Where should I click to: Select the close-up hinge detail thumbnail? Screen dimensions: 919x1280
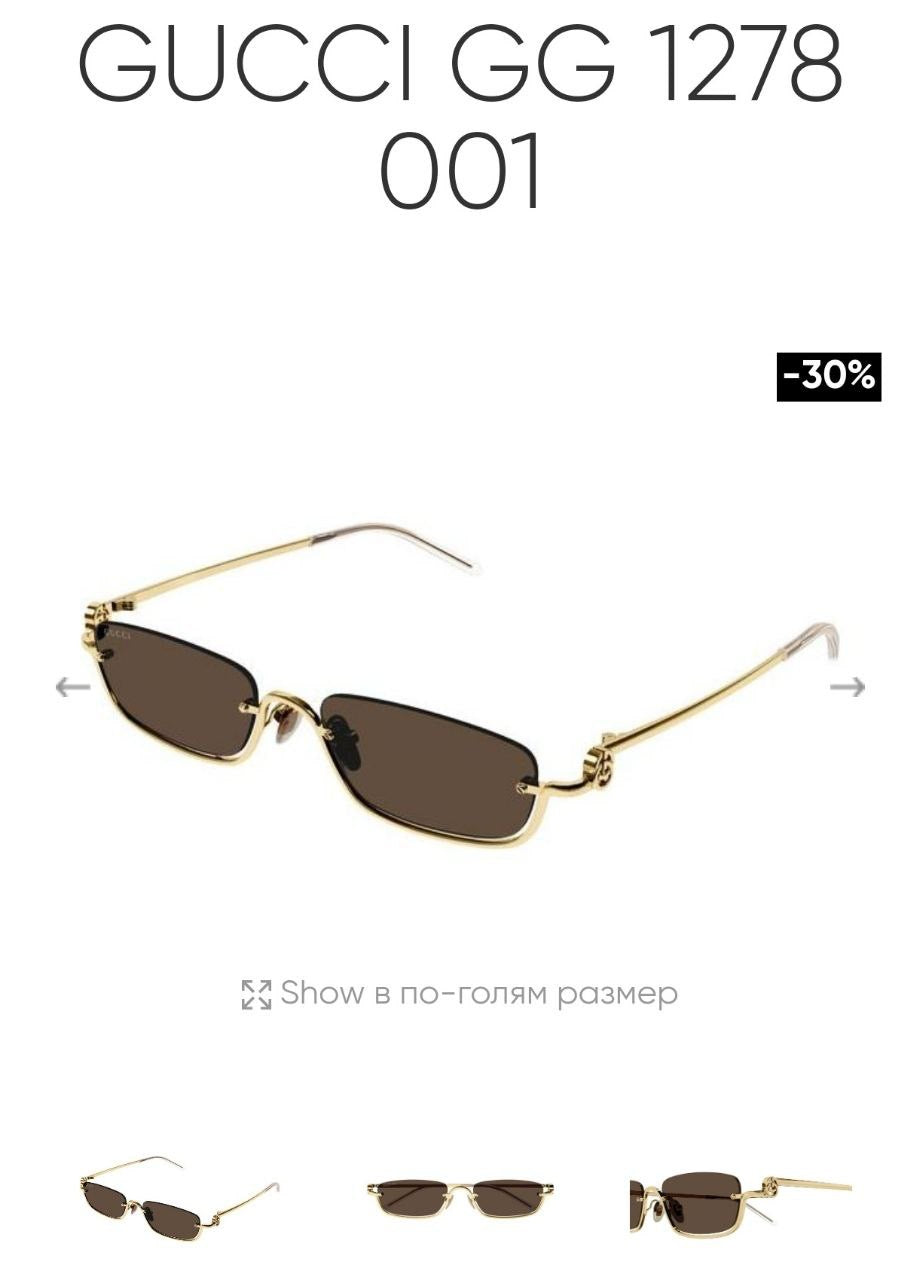740,1197
